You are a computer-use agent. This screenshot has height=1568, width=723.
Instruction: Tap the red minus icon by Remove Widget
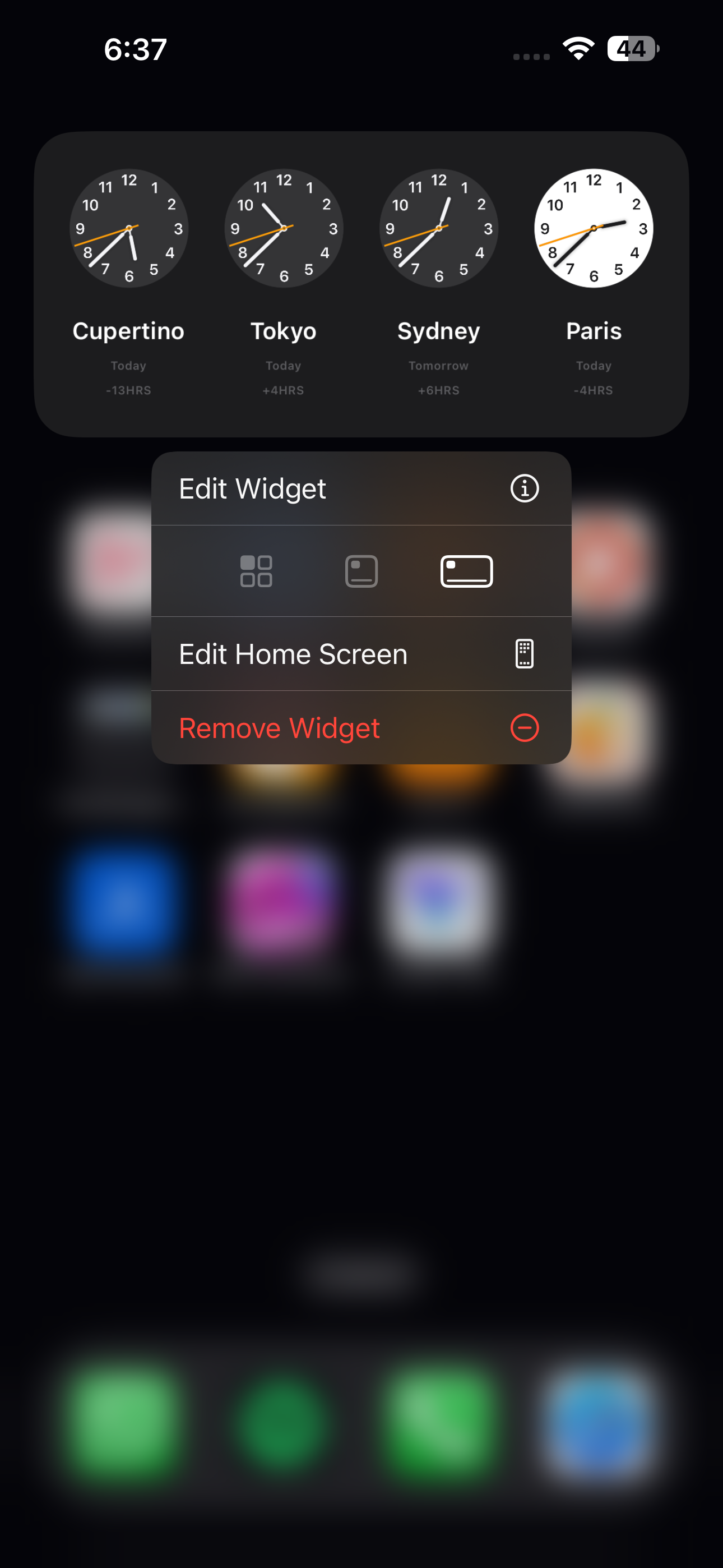click(x=525, y=728)
